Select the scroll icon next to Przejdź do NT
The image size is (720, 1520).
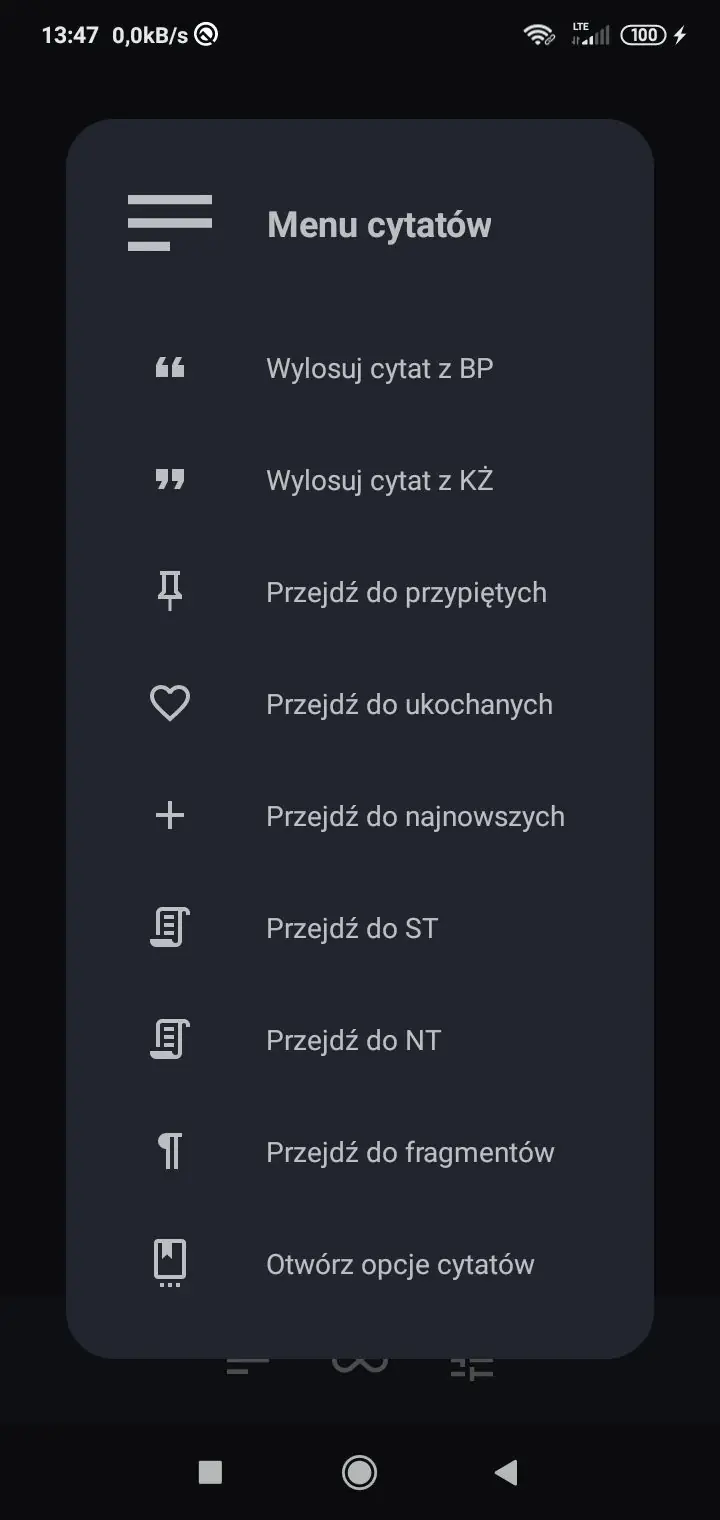pyautogui.click(x=170, y=1039)
